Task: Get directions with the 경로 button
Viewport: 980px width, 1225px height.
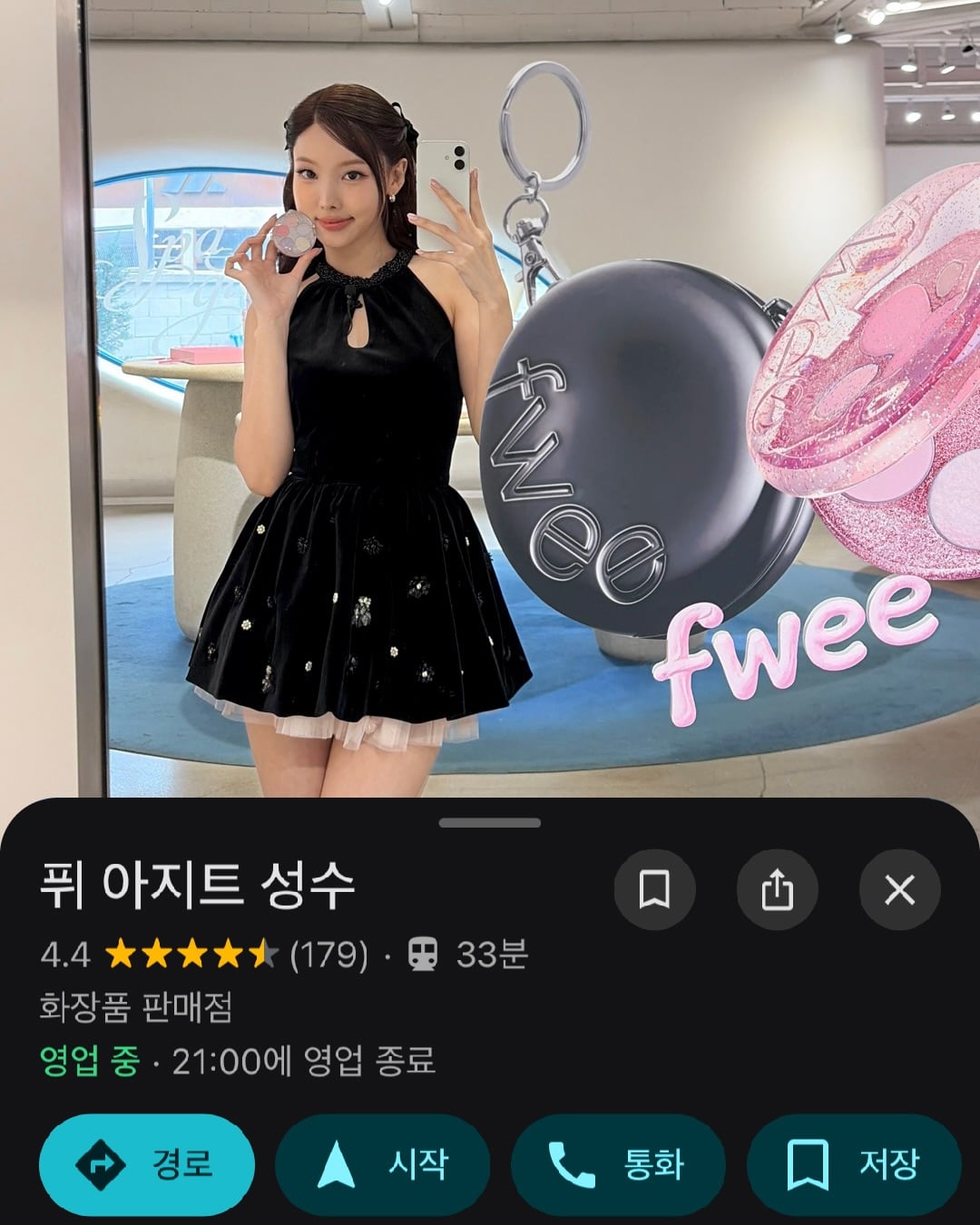Action: 147,1164
